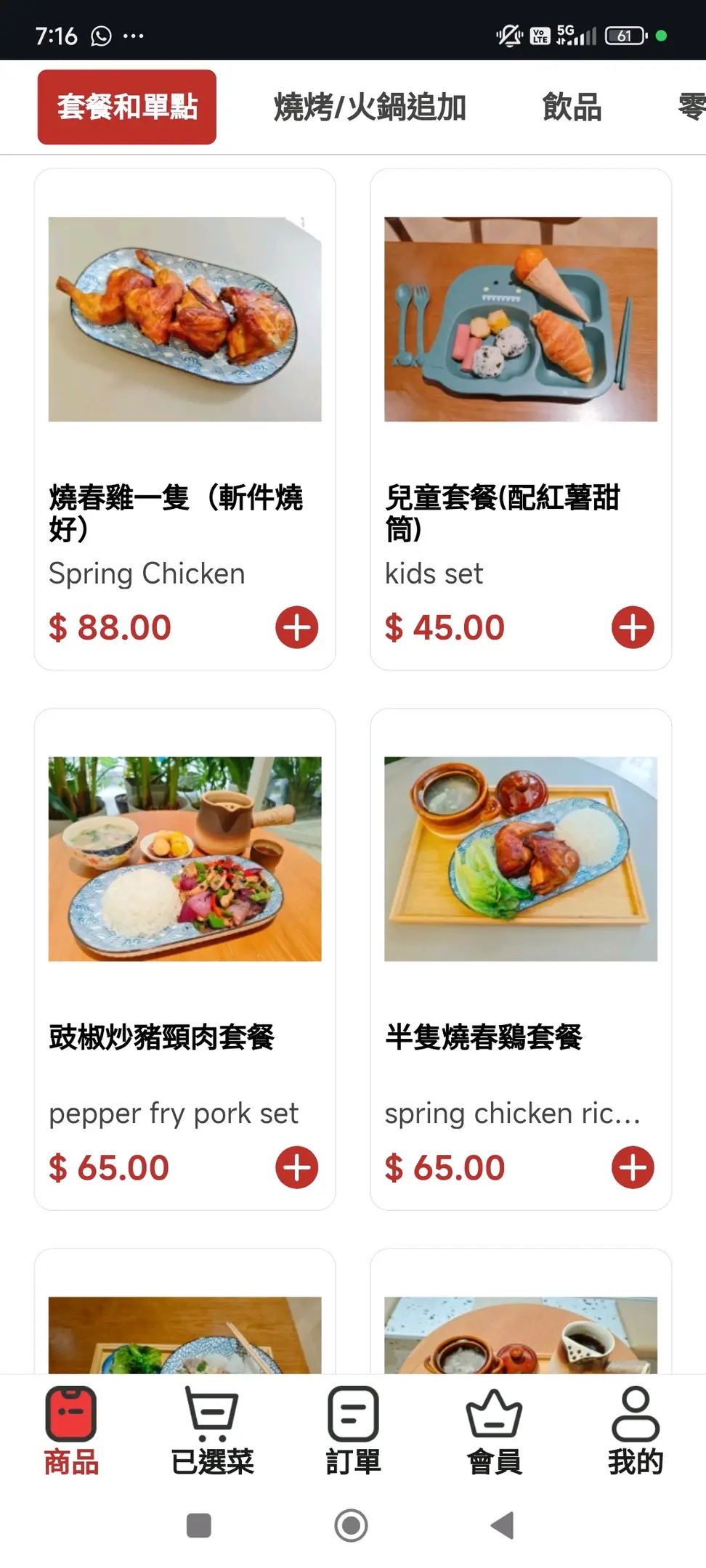Switch to the 燒烤/火鍋追加 tab
Screen dimensions: 706x1568
coord(370,107)
